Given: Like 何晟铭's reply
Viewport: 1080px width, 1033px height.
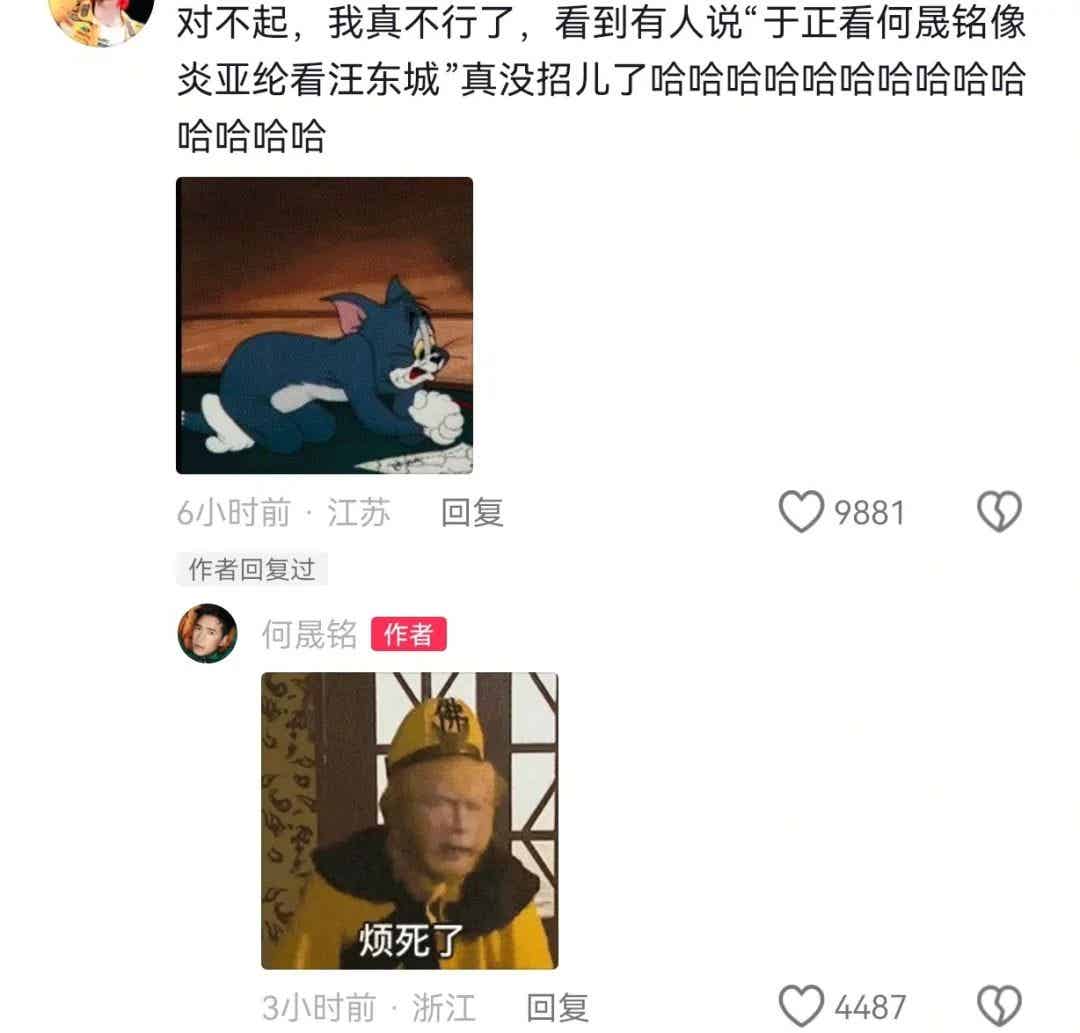Looking at the screenshot, I should point(801,1006).
